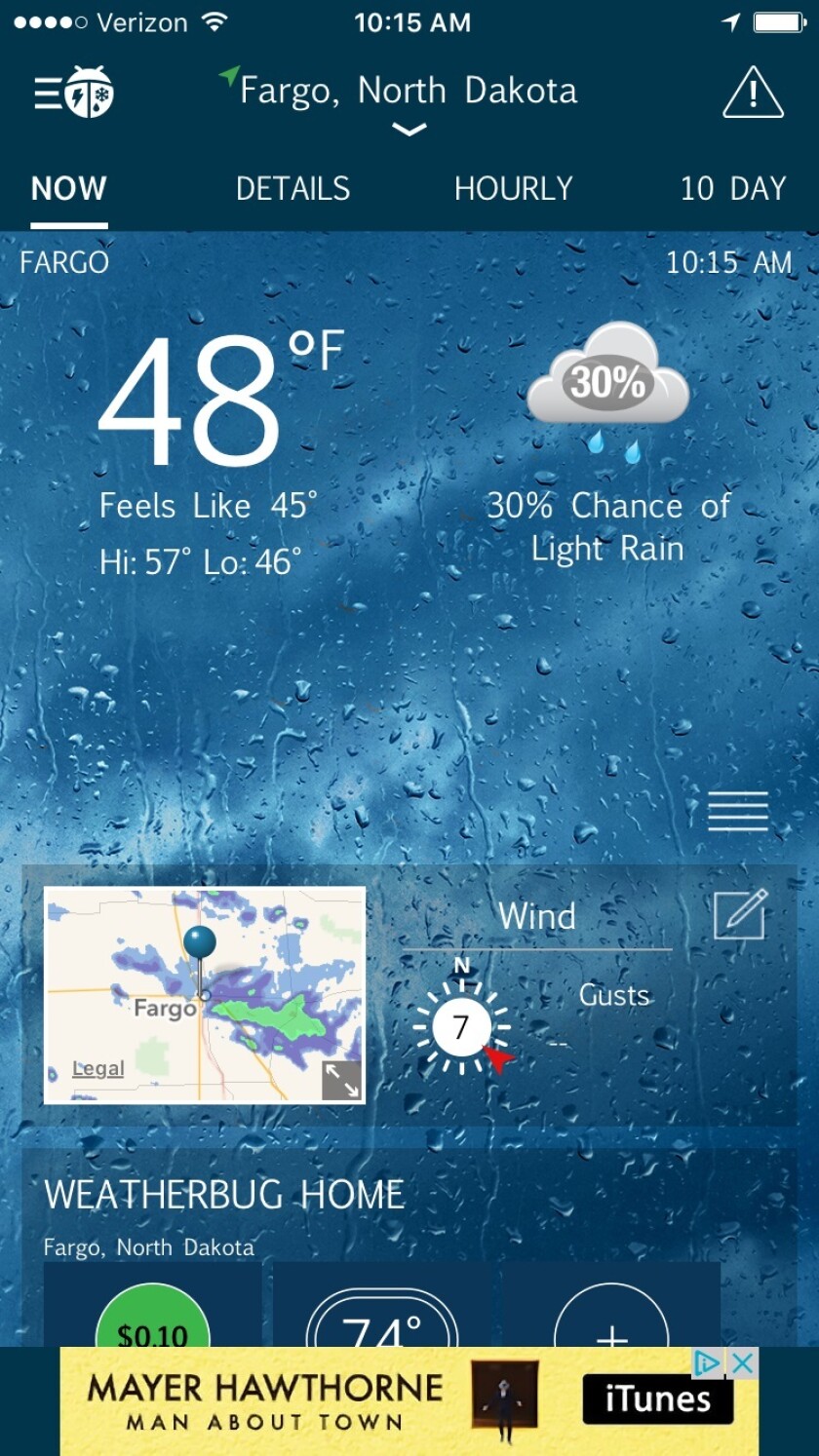Tap the iTunes button in the ad
Viewport: 819px width, 1456px height.
coord(657,1400)
